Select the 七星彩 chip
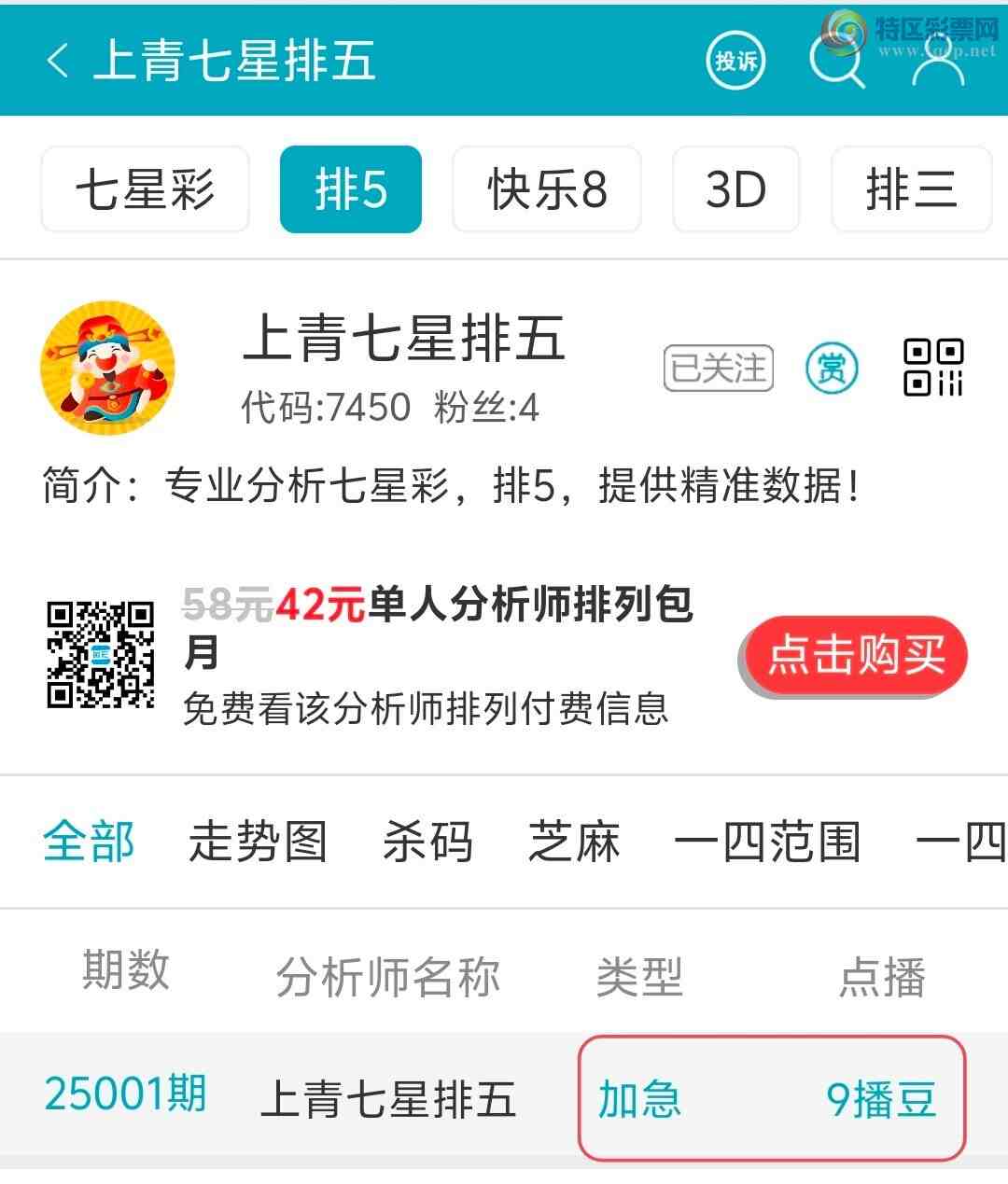The image size is (1008, 1184). pos(146,189)
